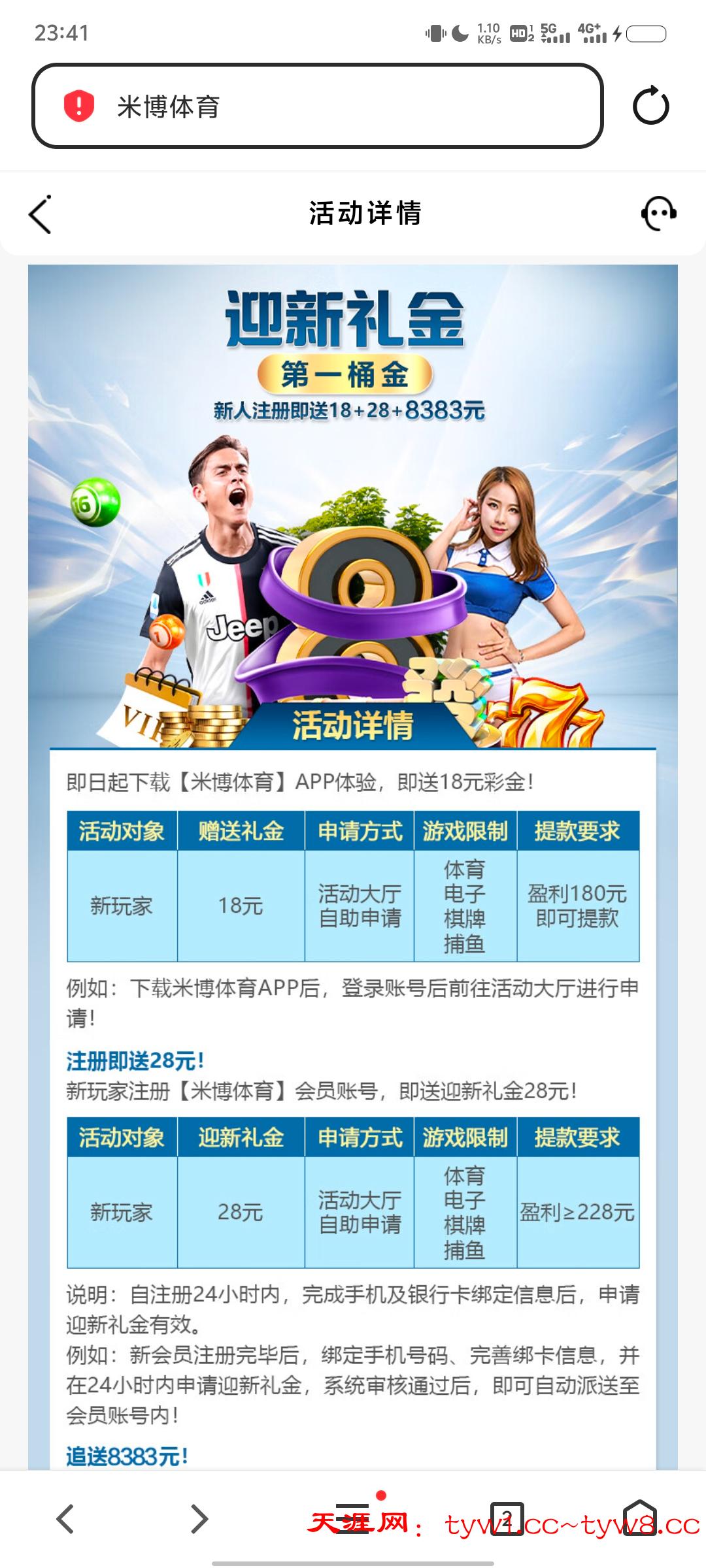Reload the page with the refresh icon
Image resolution: width=706 pixels, height=1568 pixels.
(x=650, y=106)
